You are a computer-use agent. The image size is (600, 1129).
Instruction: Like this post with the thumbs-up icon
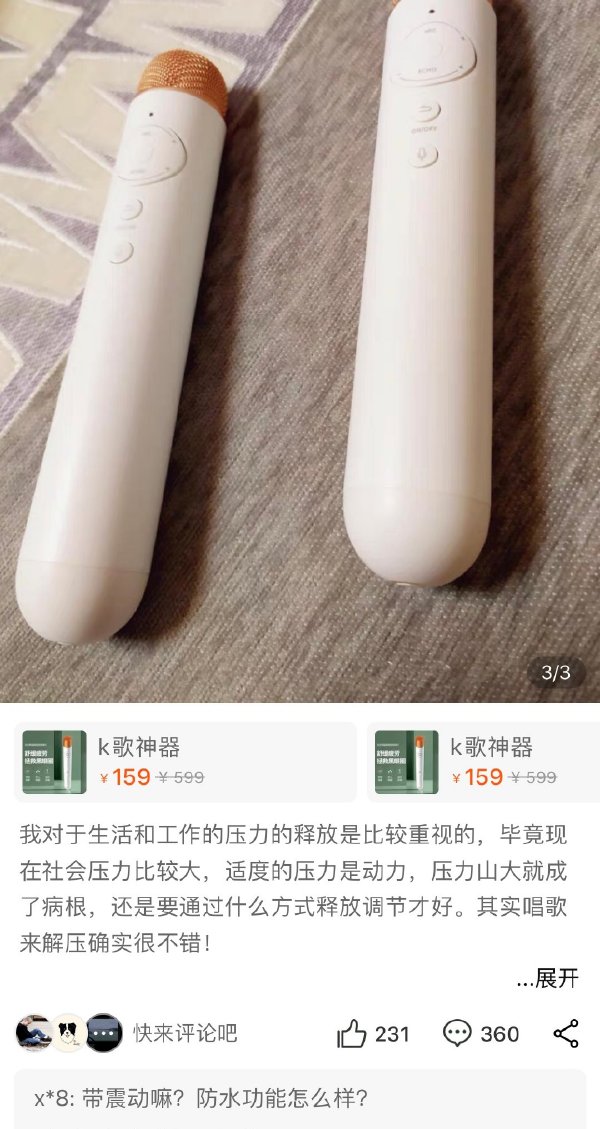[x=352, y=1033]
